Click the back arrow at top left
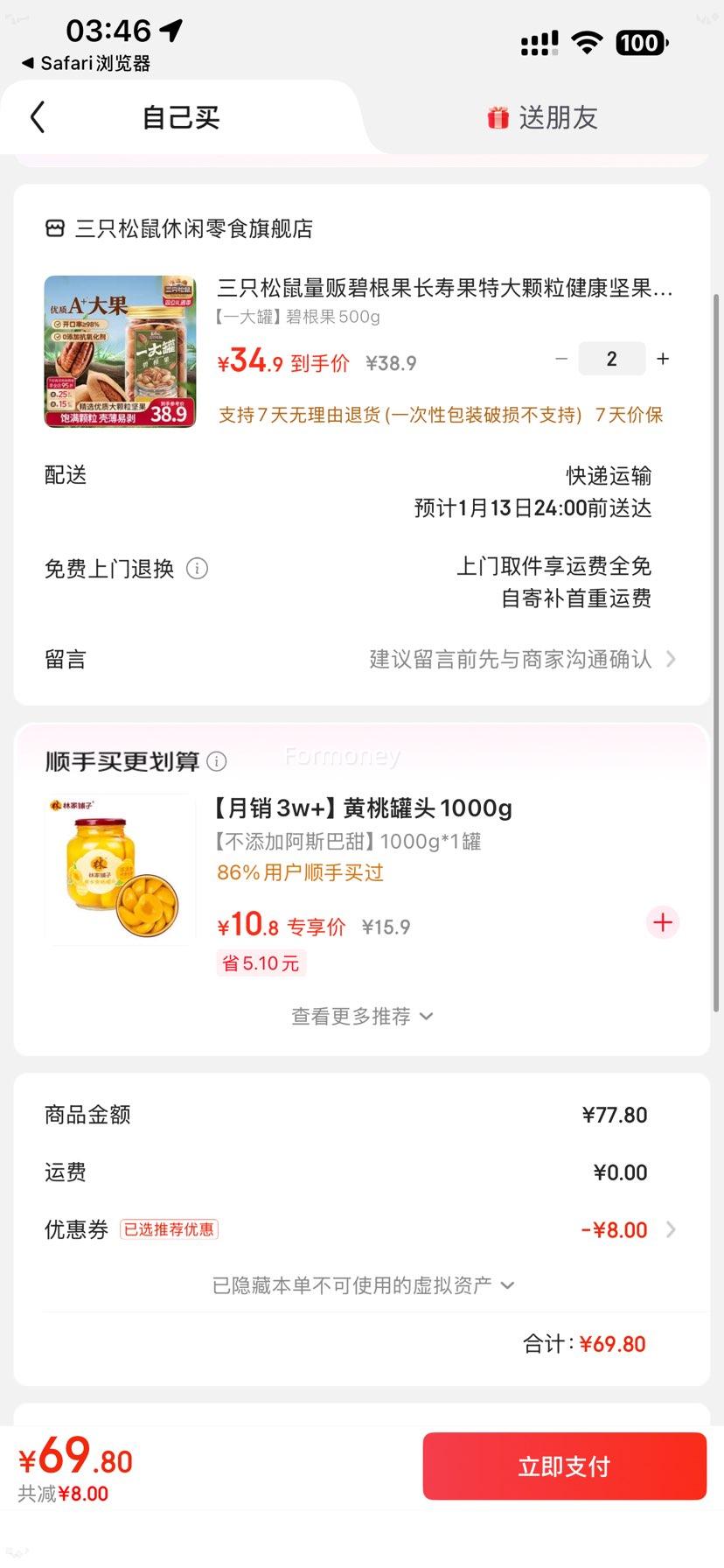 [x=37, y=115]
